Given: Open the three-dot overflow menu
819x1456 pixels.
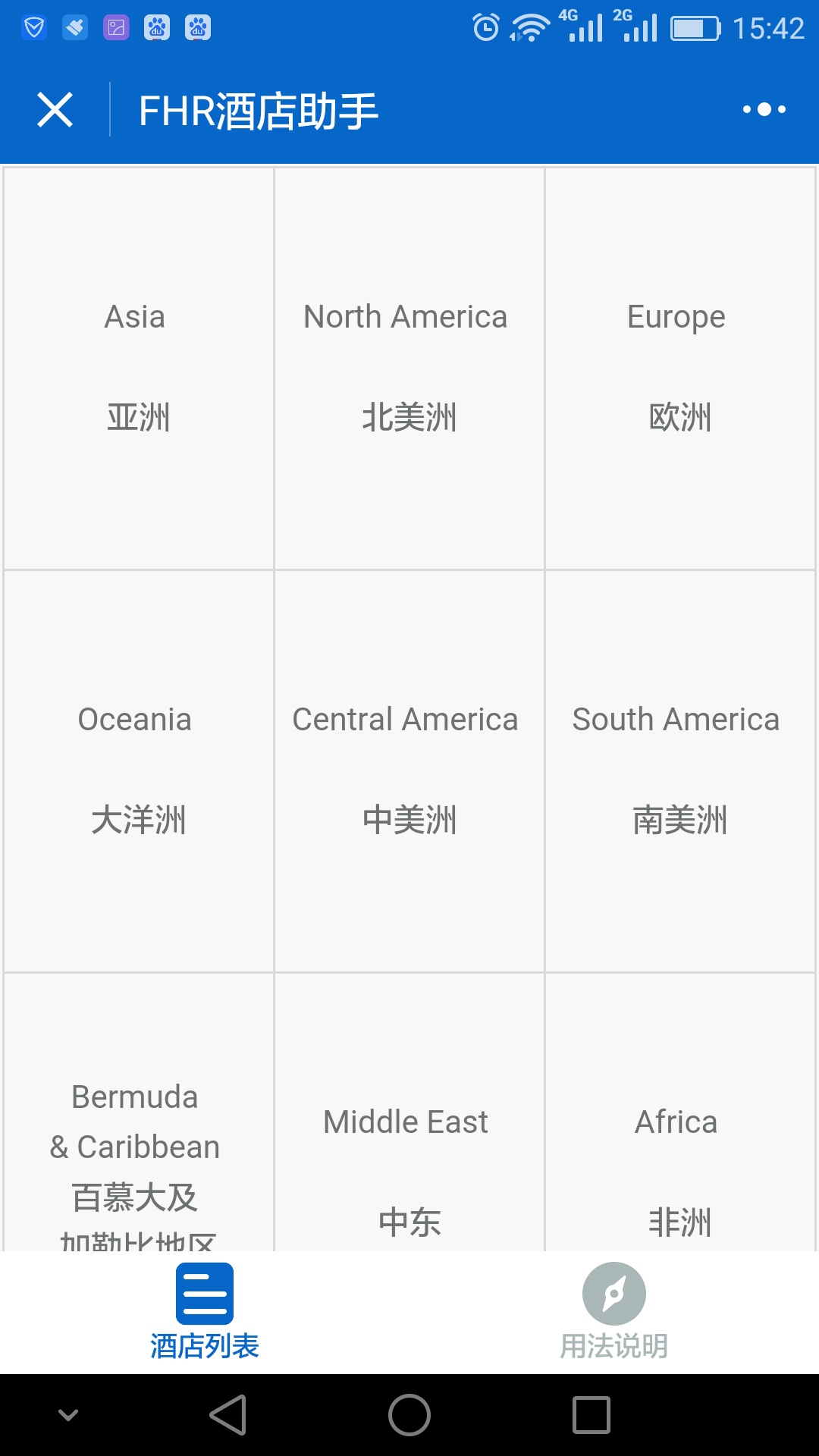Looking at the screenshot, I should click(764, 110).
